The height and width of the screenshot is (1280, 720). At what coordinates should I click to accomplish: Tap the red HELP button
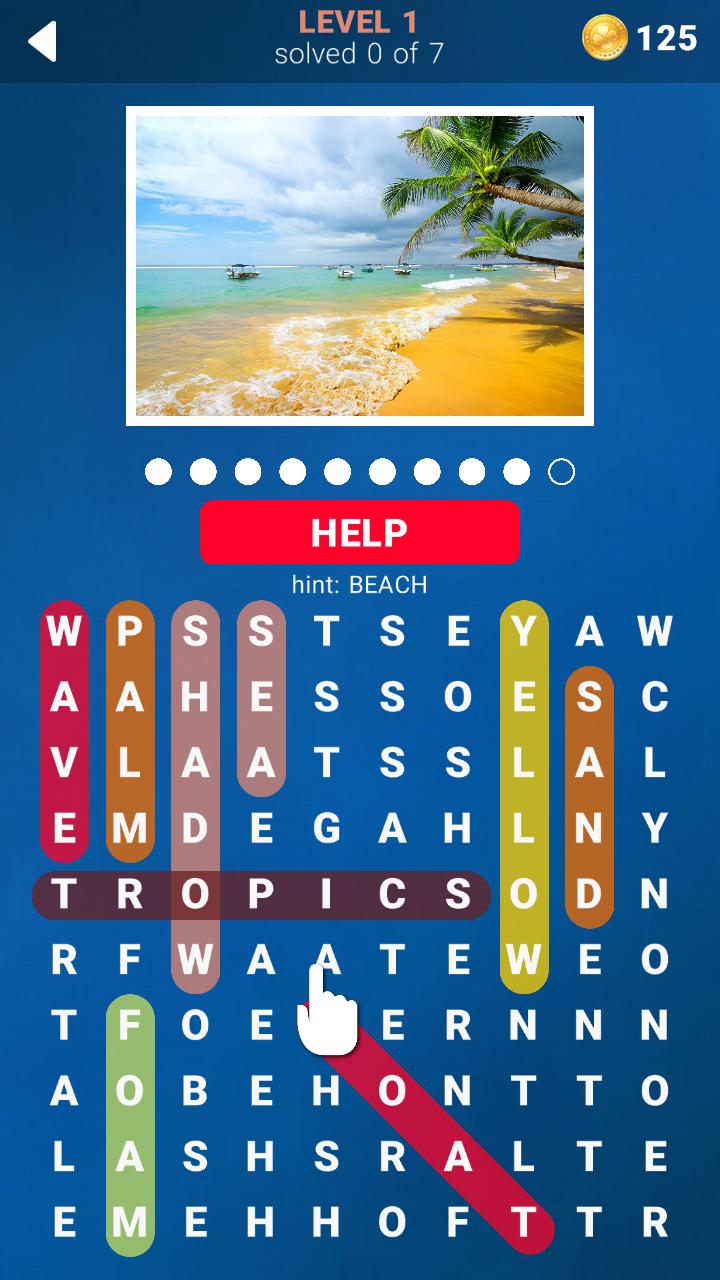click(360, 532)
